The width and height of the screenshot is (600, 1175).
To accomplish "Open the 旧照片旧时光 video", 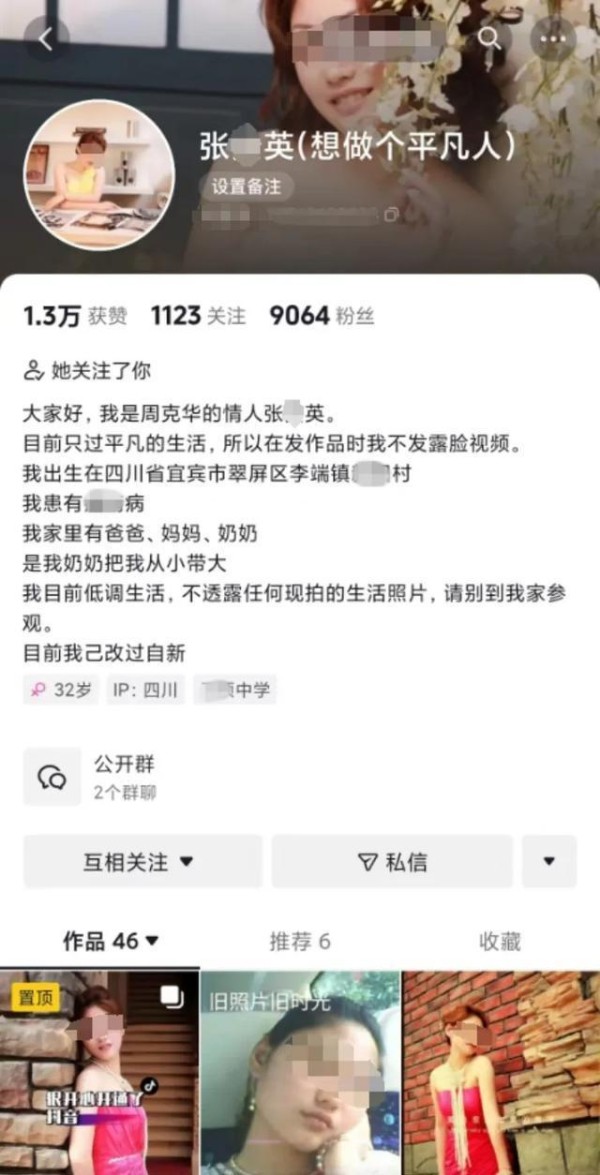I will tap(300, 1073).
